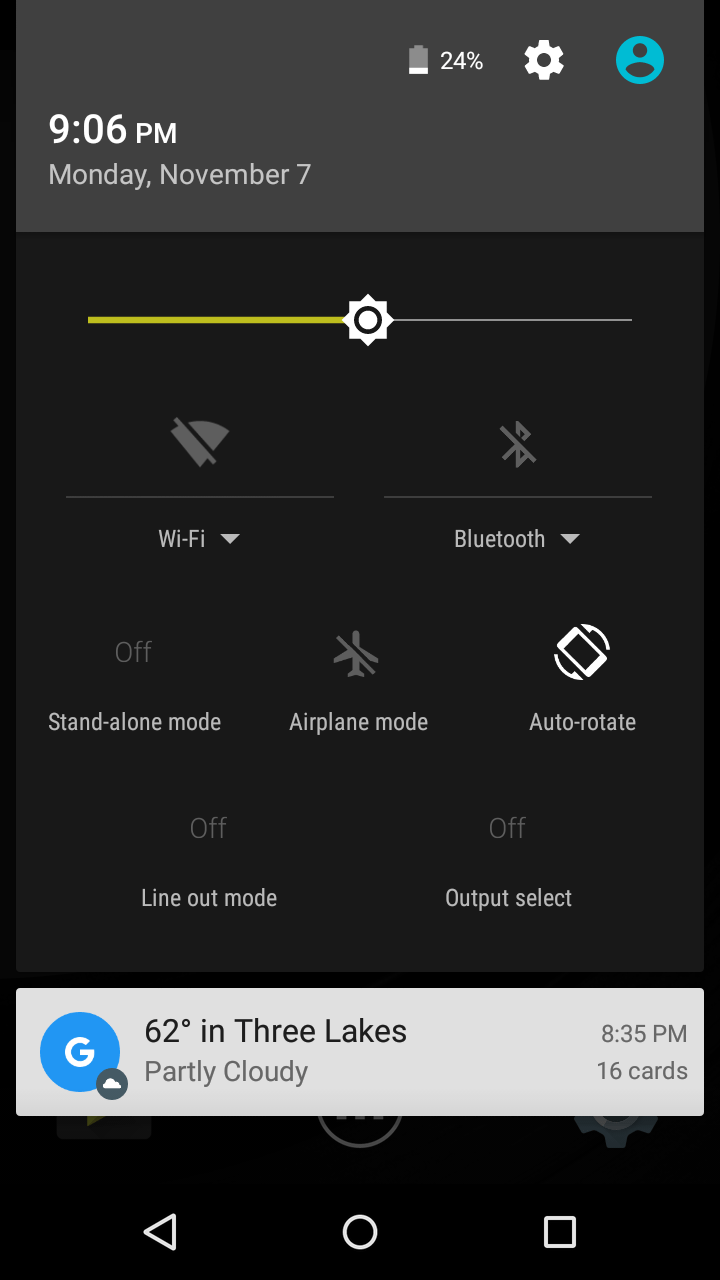Open the Three Lakes weather notification

[x=360, y=1052]
